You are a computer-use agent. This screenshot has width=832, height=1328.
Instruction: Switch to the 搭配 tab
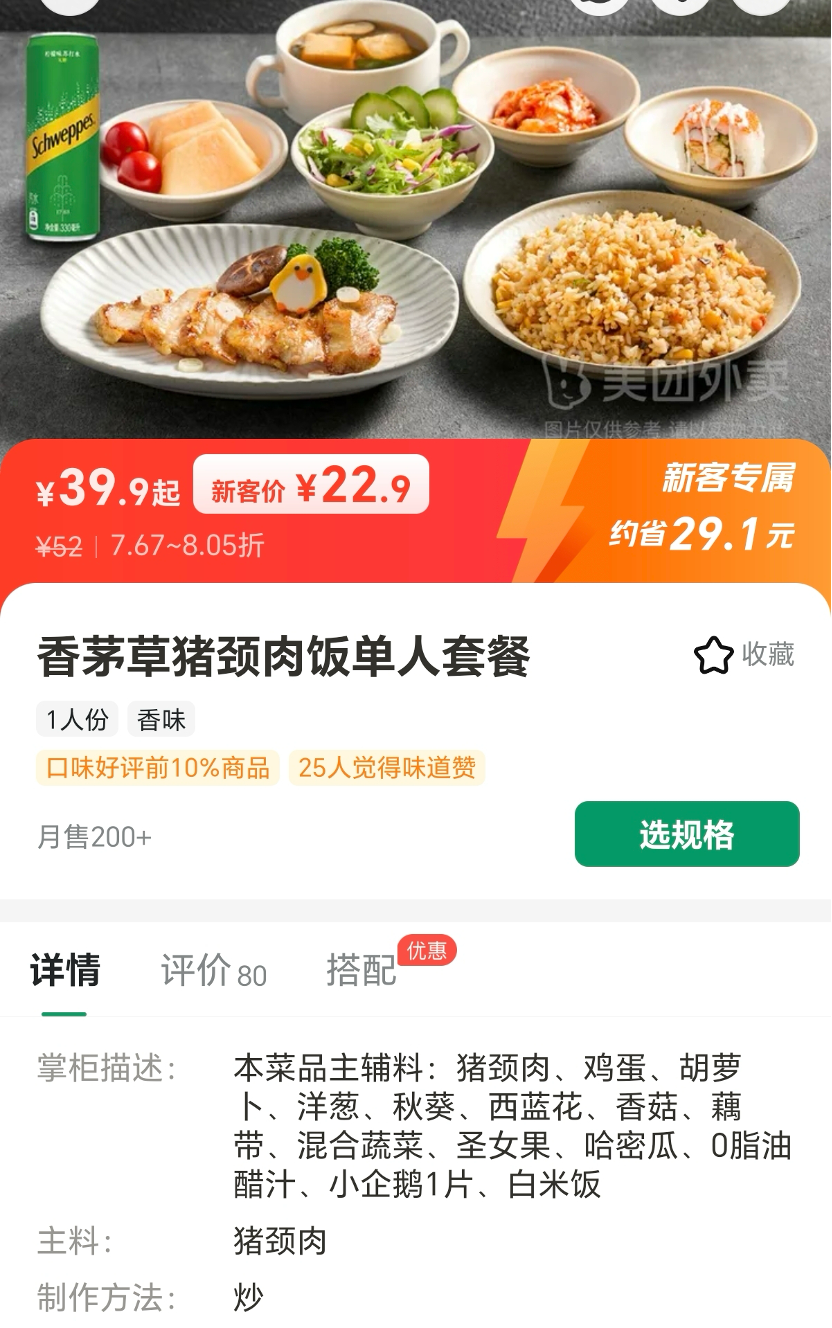click(x=362, y=970)
